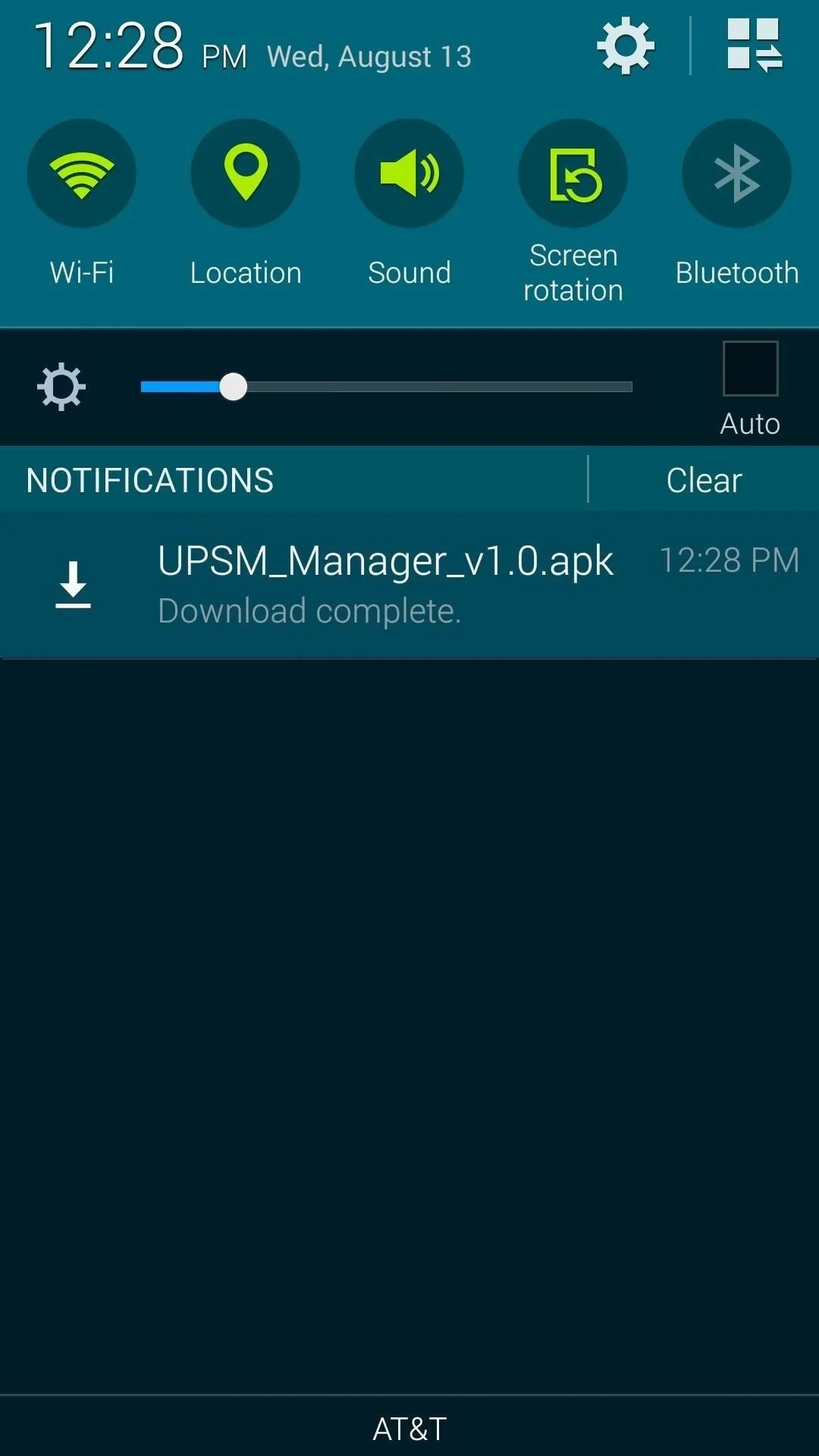Screen dimensions: 819x1456
Task: Expand the full quick settings grid
Action: coord(755,45)
